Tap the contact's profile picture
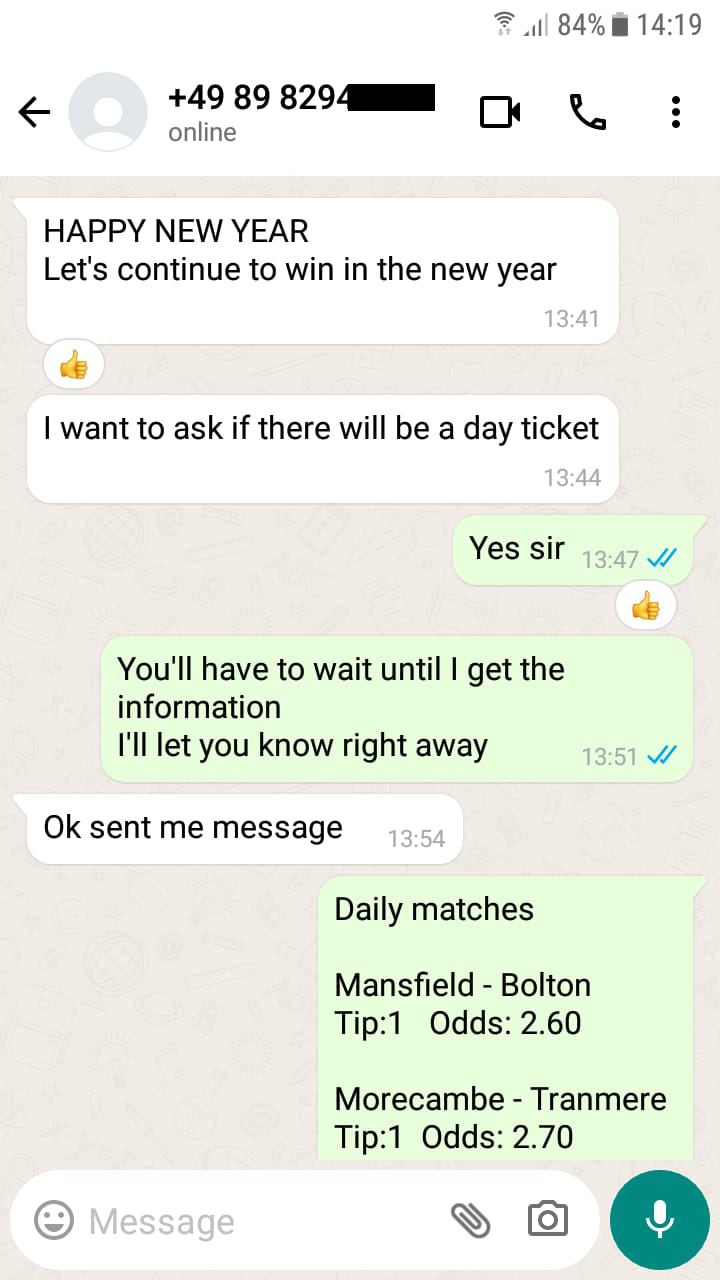Screen dimensions: 720x1280 click(x=108, y=112)
